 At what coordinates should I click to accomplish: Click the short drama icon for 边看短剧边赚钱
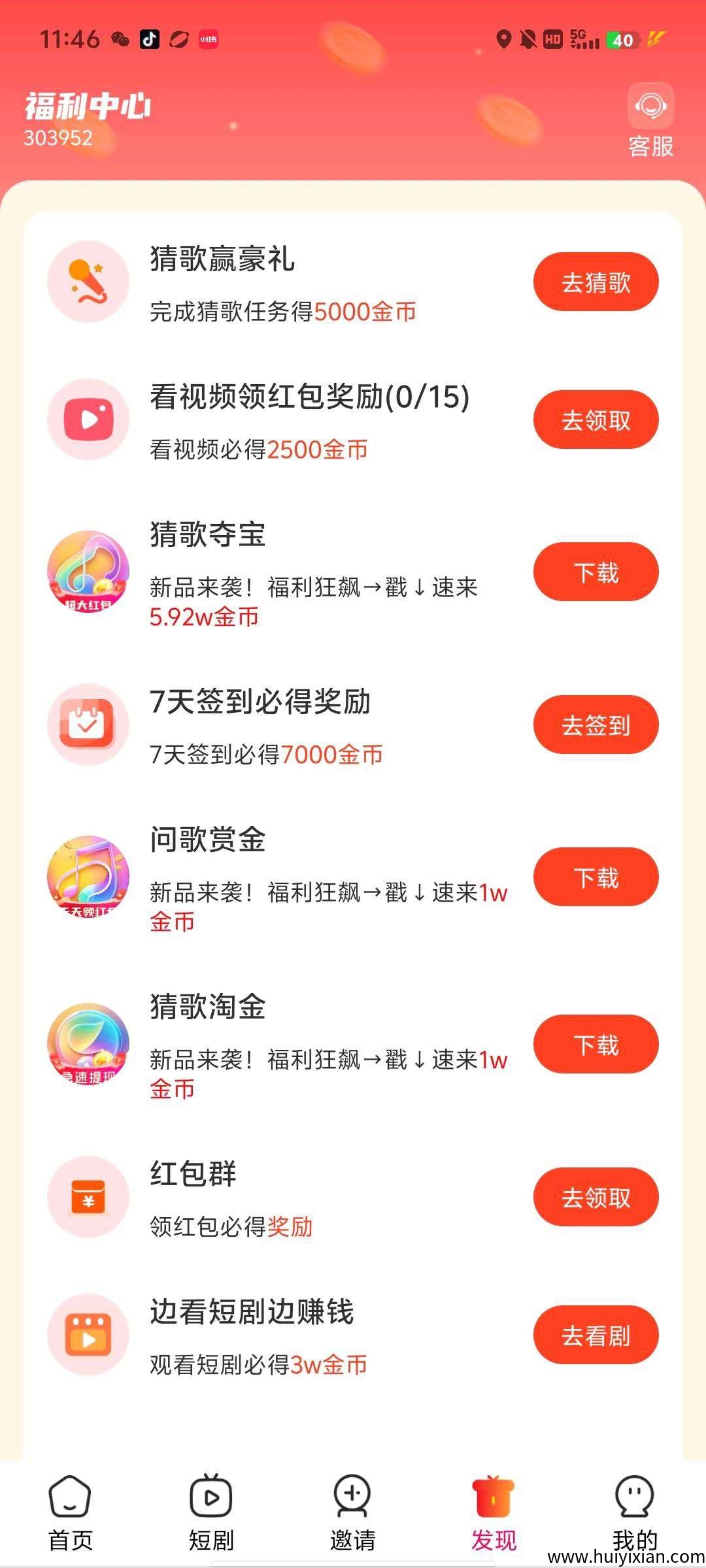(88, 1334)
